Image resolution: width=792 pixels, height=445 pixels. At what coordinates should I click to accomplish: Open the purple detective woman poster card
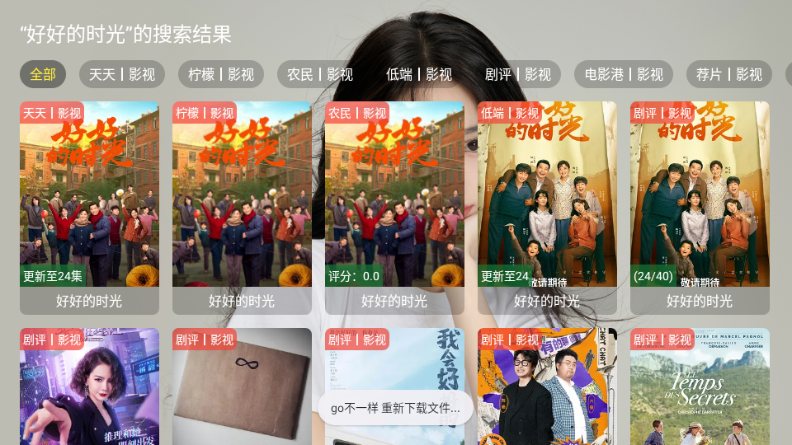click(x=89, y=387)
